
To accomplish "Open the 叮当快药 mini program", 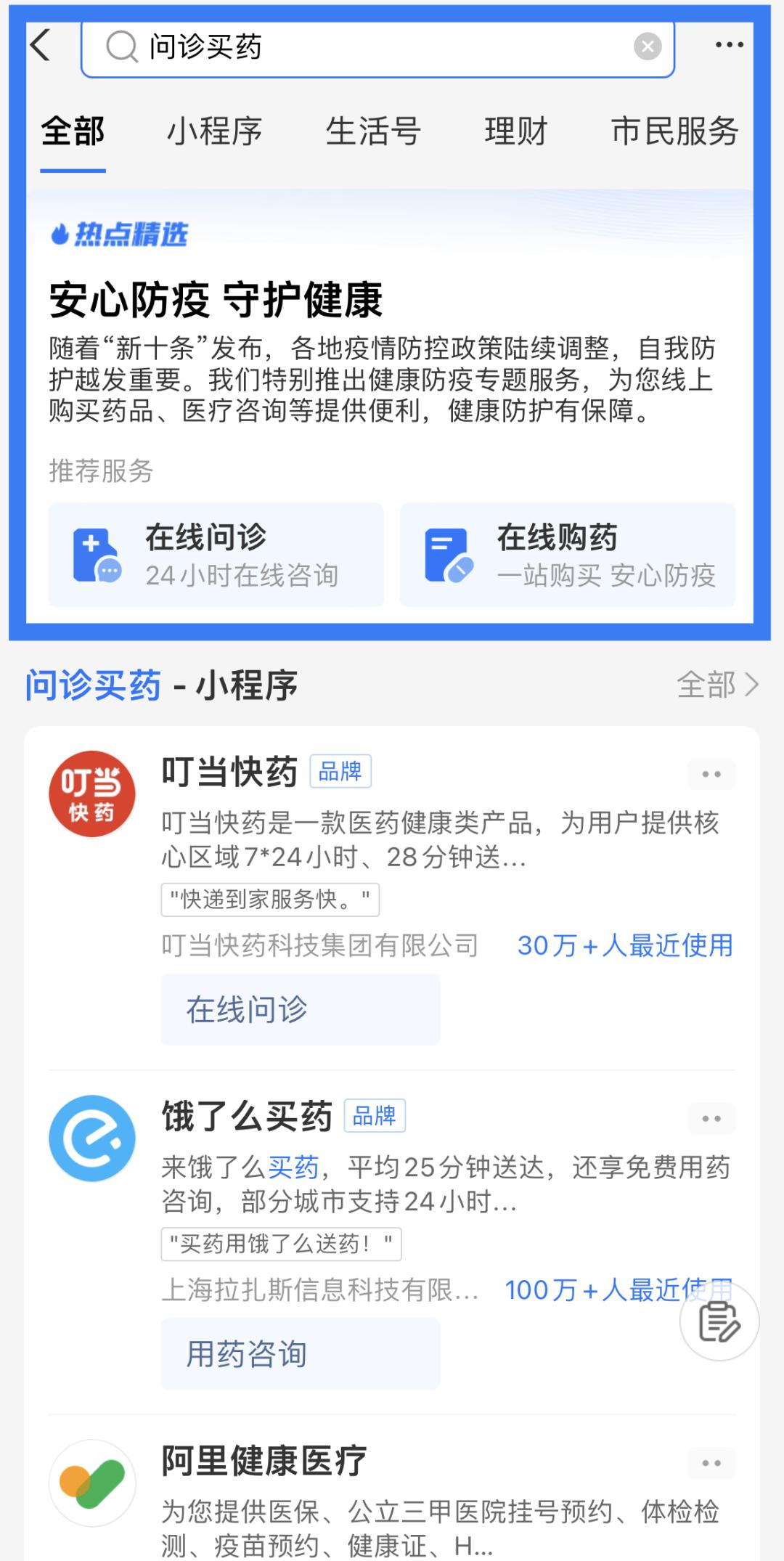I will 229,772.
